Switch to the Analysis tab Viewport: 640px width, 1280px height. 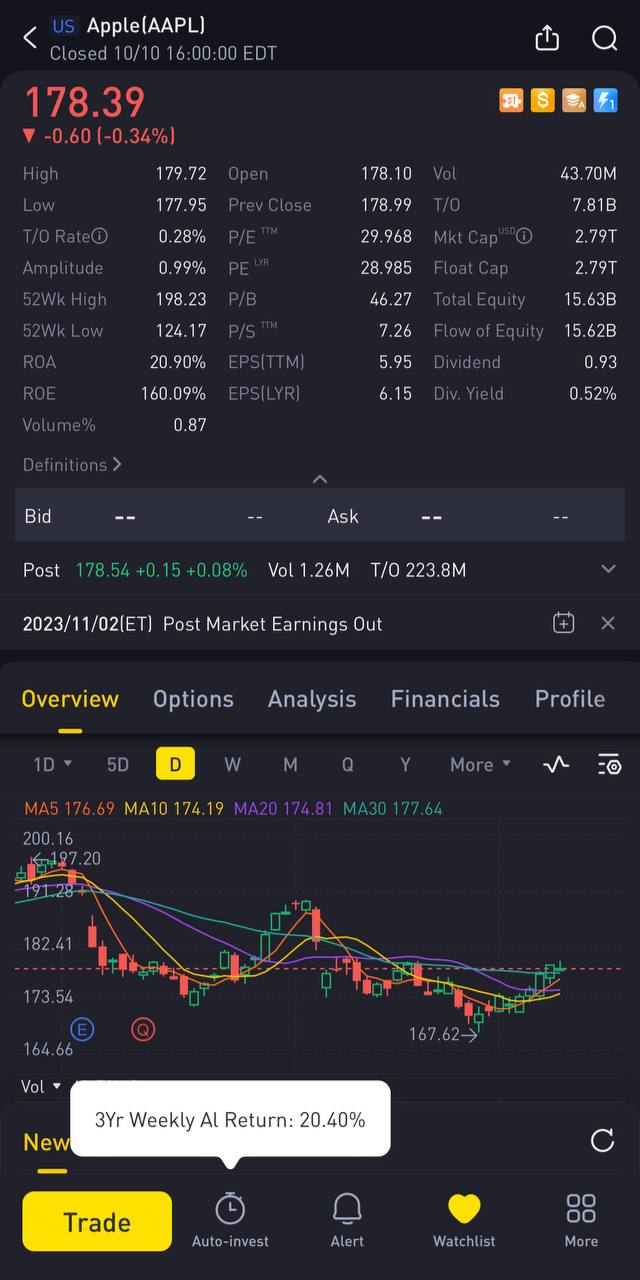pos(311,699)
